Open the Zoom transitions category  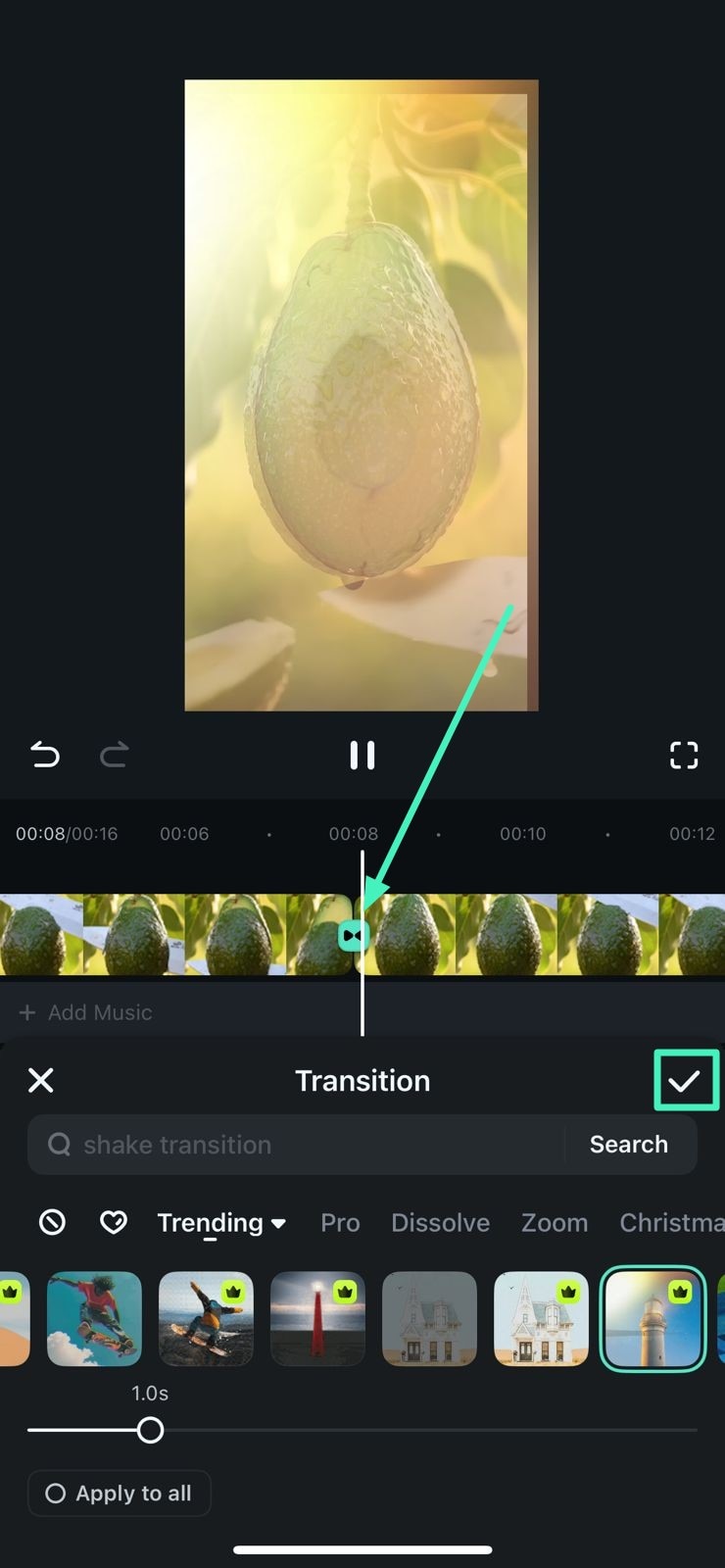(x=555, y=1222)
